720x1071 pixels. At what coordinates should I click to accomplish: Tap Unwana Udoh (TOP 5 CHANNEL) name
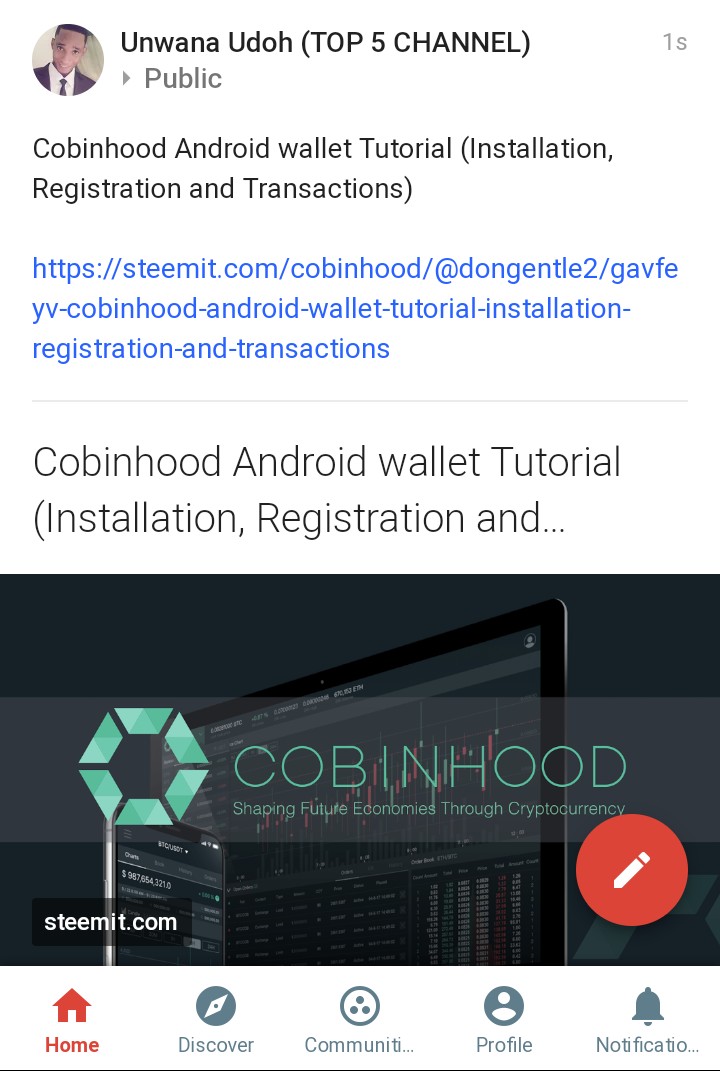[325, 43]
